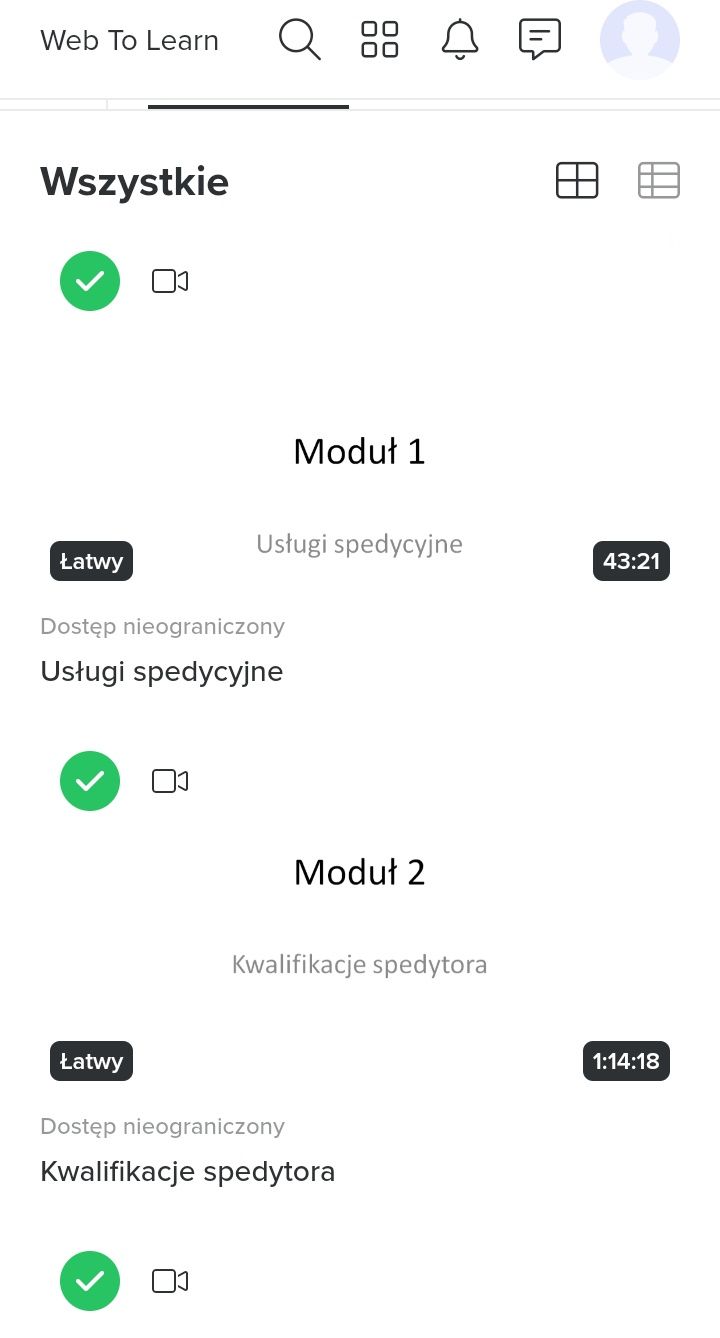Open the user profile avatar
Viewport: 720px width, 1338px height.
(x=640, y=40)
